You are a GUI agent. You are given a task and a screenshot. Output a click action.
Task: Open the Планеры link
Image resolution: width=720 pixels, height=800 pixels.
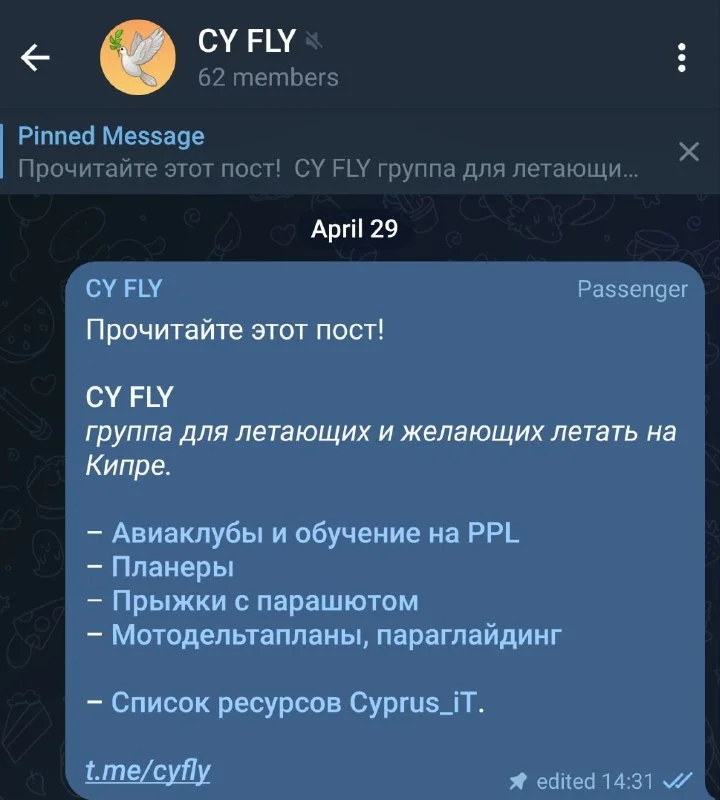pos(172,567)
